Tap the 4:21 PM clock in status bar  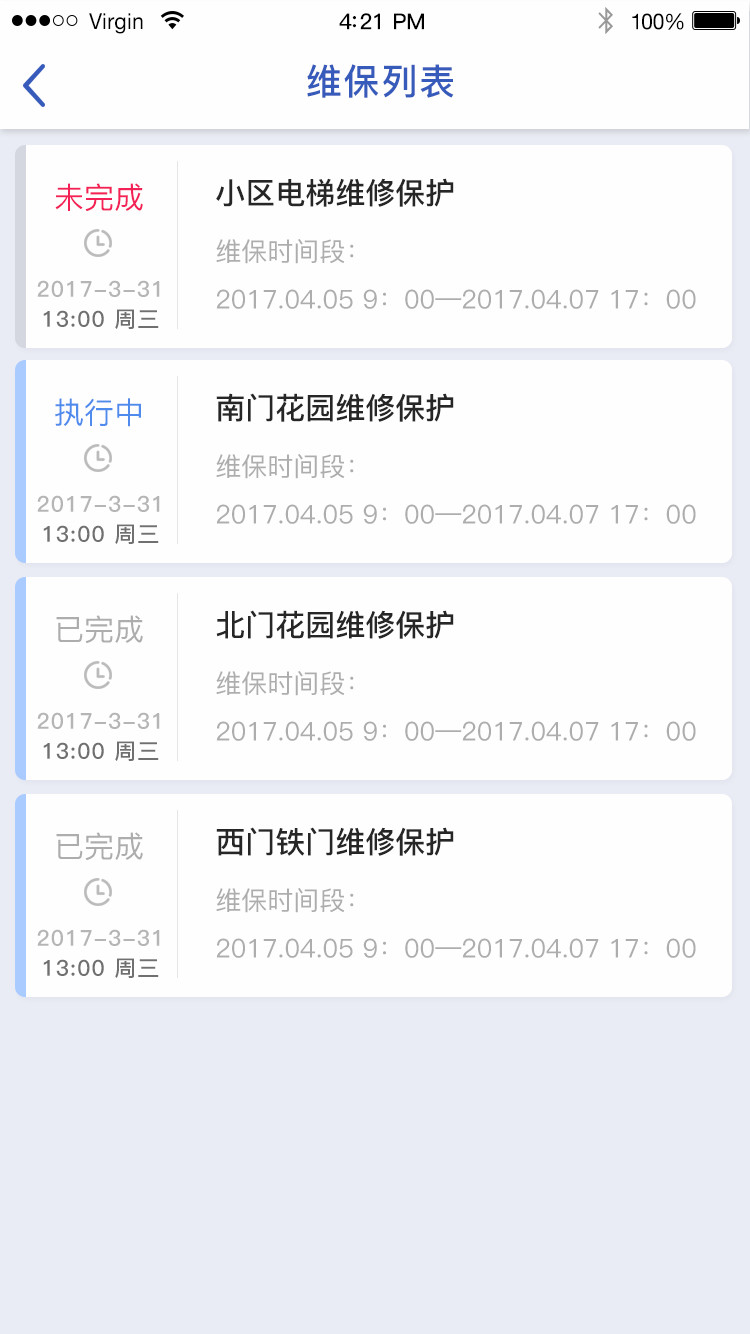pyautogui.click(x=383, y=20)
